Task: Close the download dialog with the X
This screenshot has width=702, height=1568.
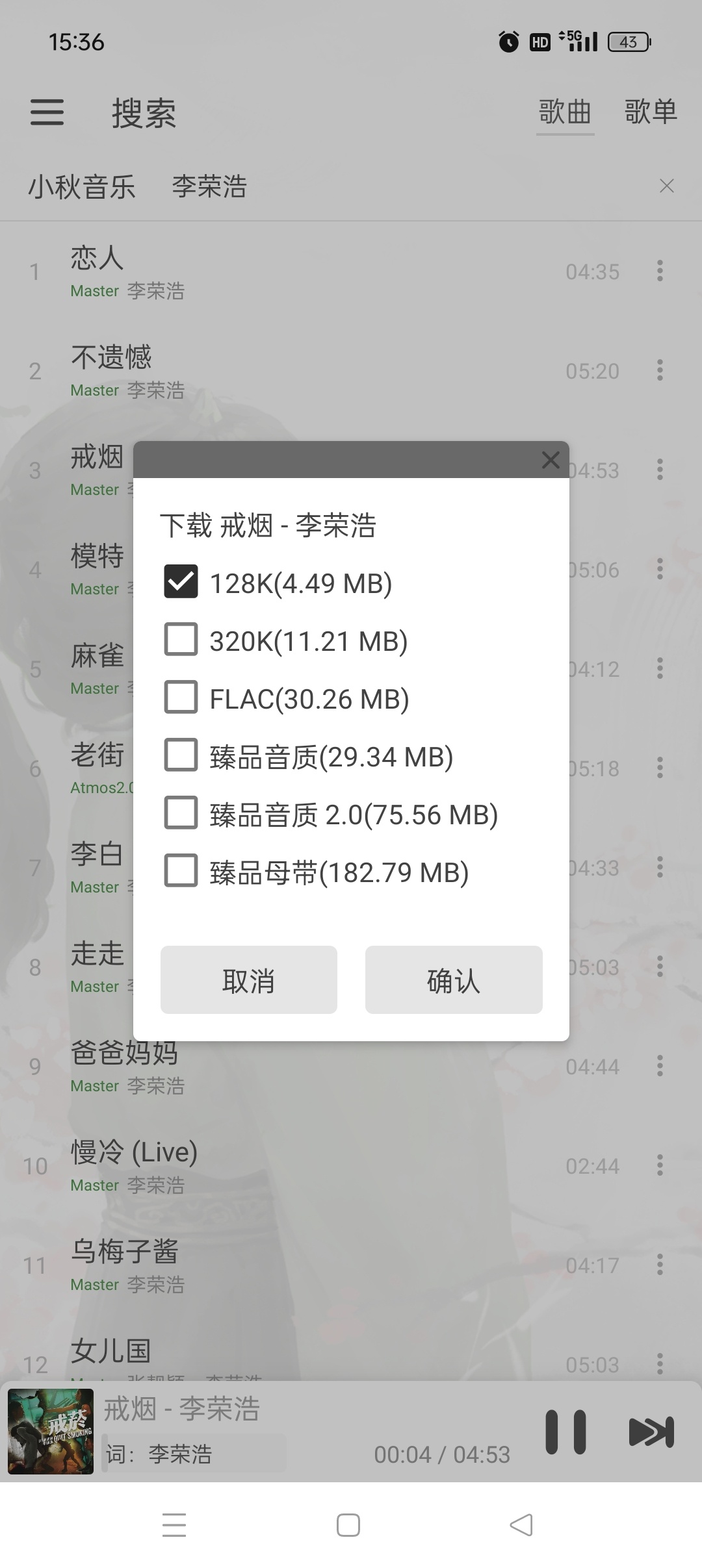Action: click(x=550, y=460)
